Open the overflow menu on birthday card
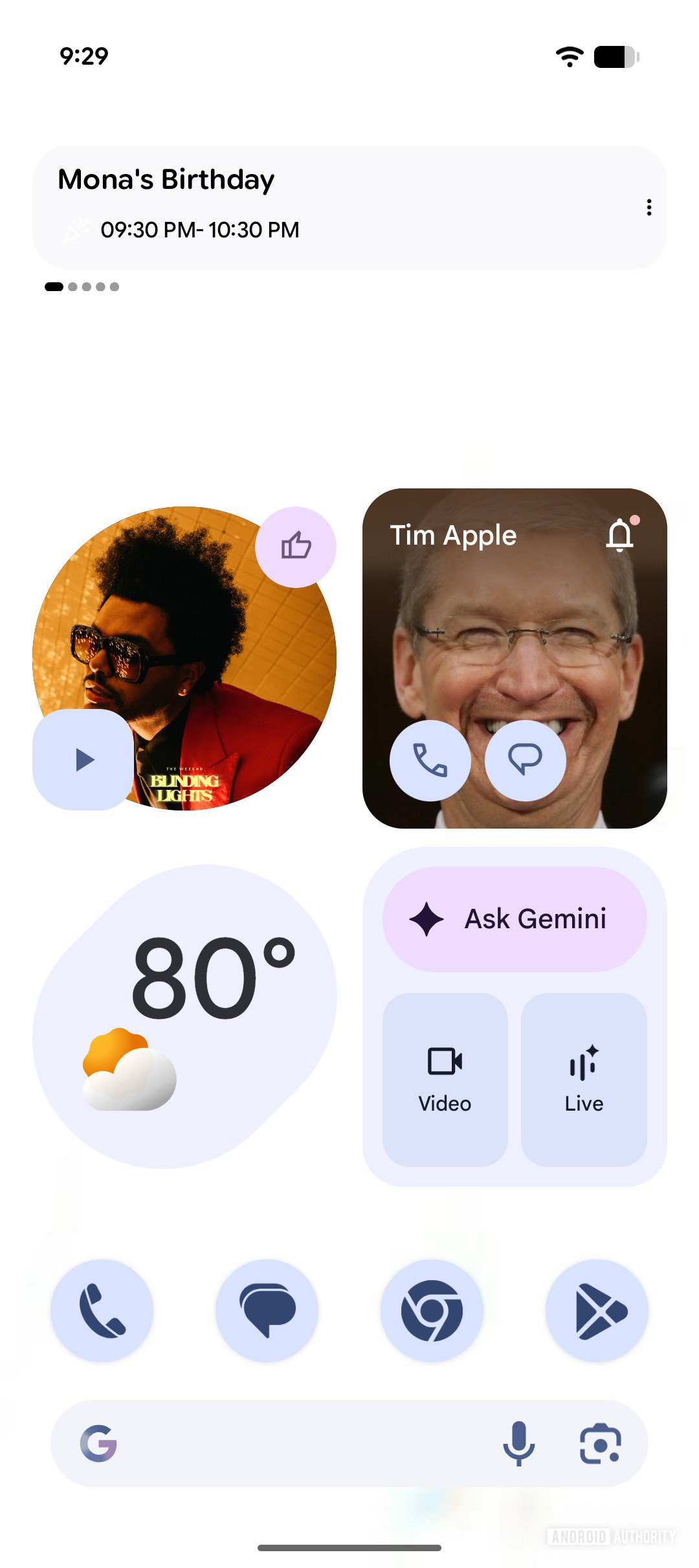This screenshot has width=699, height=1568. [649, 208]
